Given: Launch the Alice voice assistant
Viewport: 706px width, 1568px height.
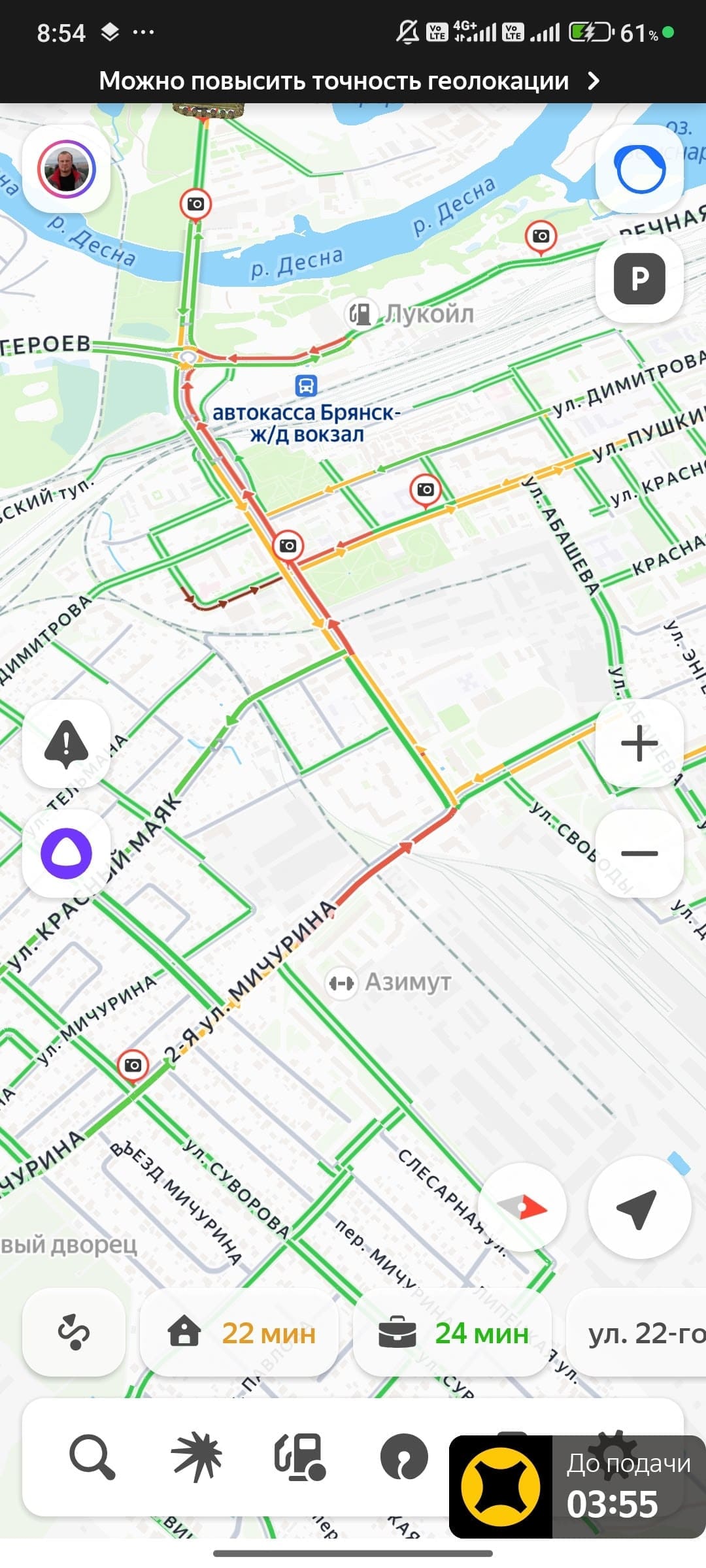Looking at the screenshot, I should (66, 853).
